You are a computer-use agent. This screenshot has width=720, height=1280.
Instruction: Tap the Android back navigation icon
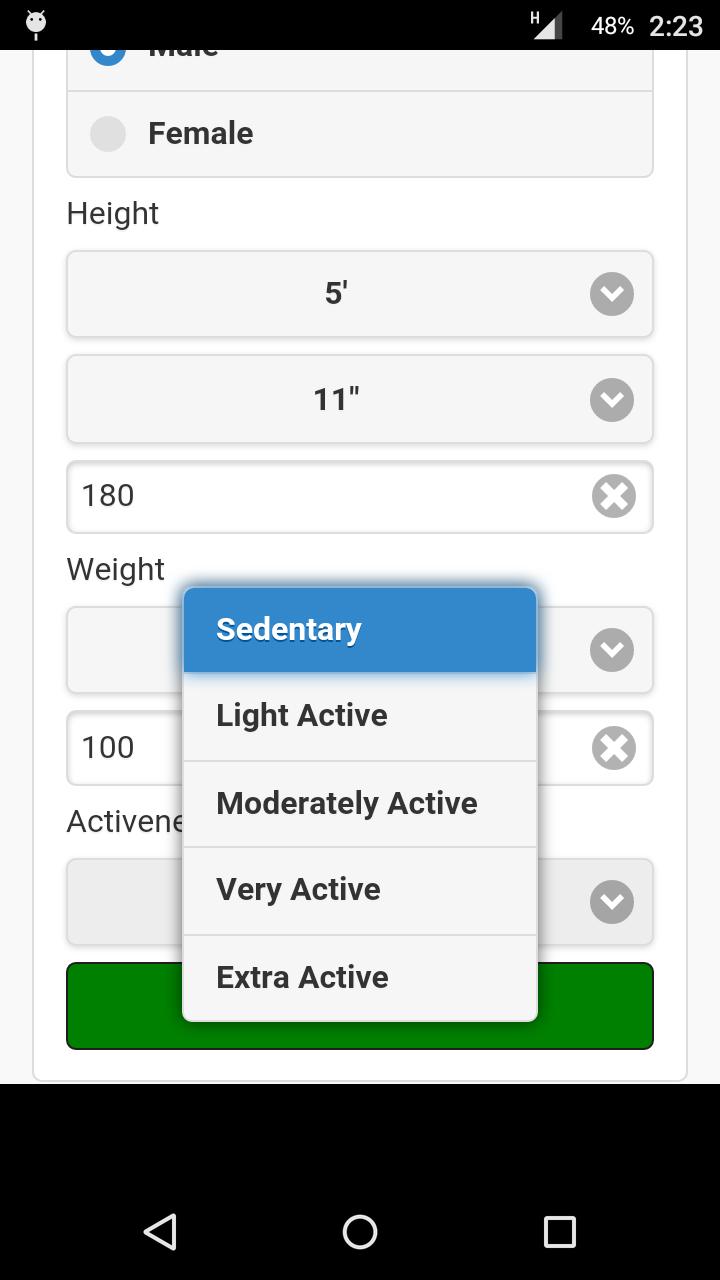pyautogui.click(x=160, y=1232)
